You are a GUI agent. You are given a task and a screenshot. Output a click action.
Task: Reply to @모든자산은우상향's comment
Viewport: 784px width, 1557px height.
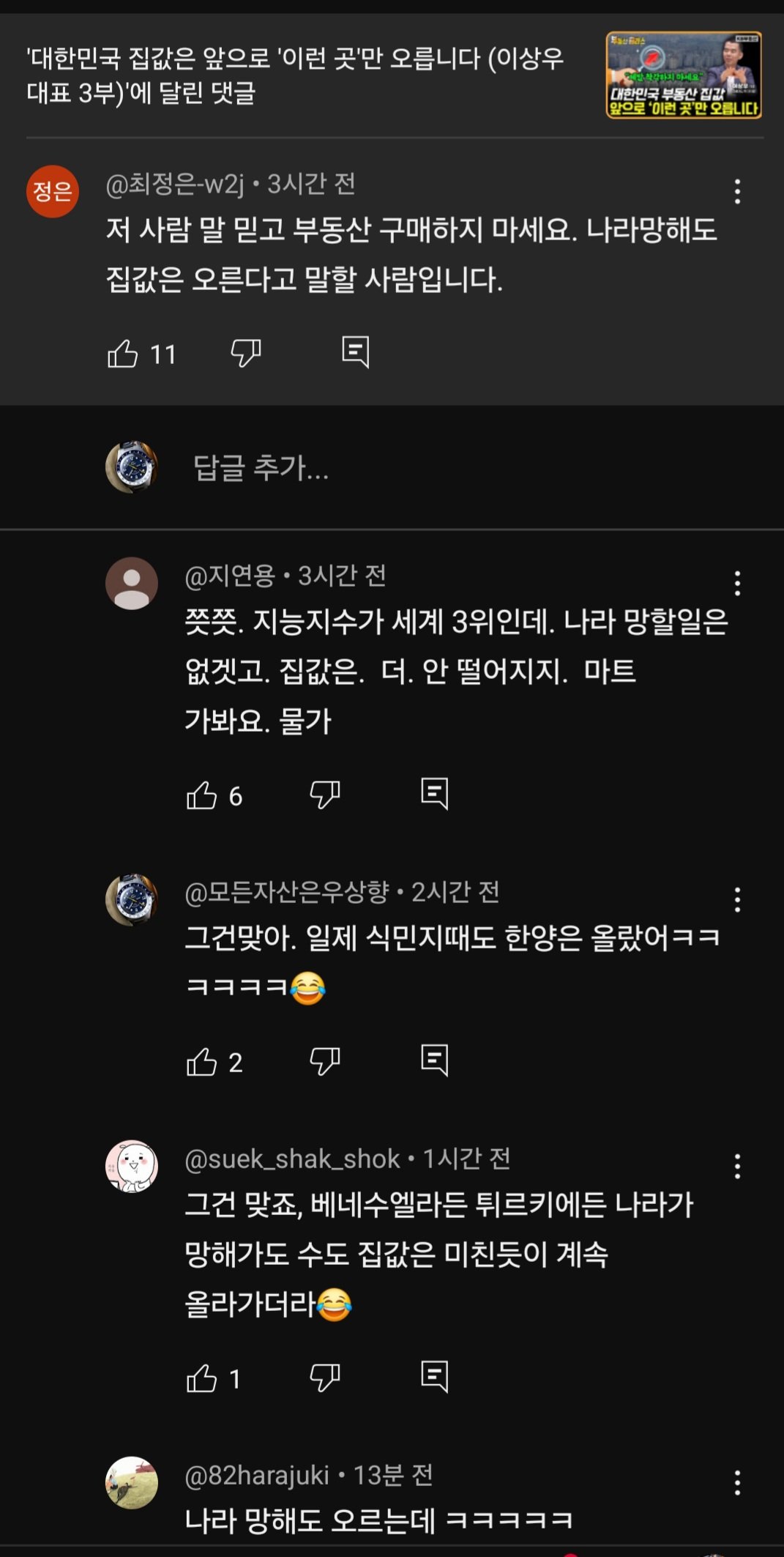pos(434,1060)
